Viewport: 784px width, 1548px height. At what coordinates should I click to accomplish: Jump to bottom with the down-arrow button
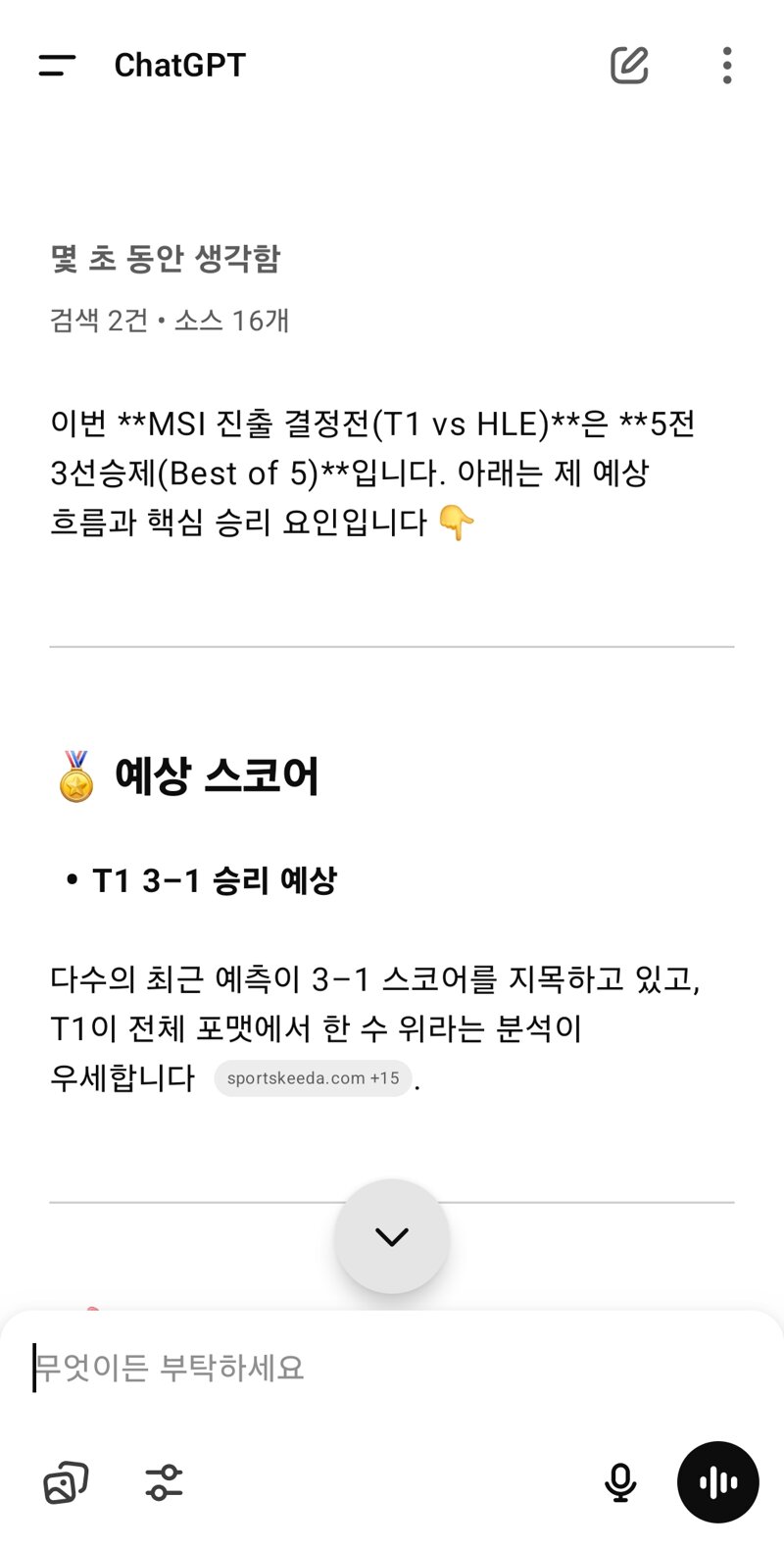pyautogui.click(x=392, y=1236)
